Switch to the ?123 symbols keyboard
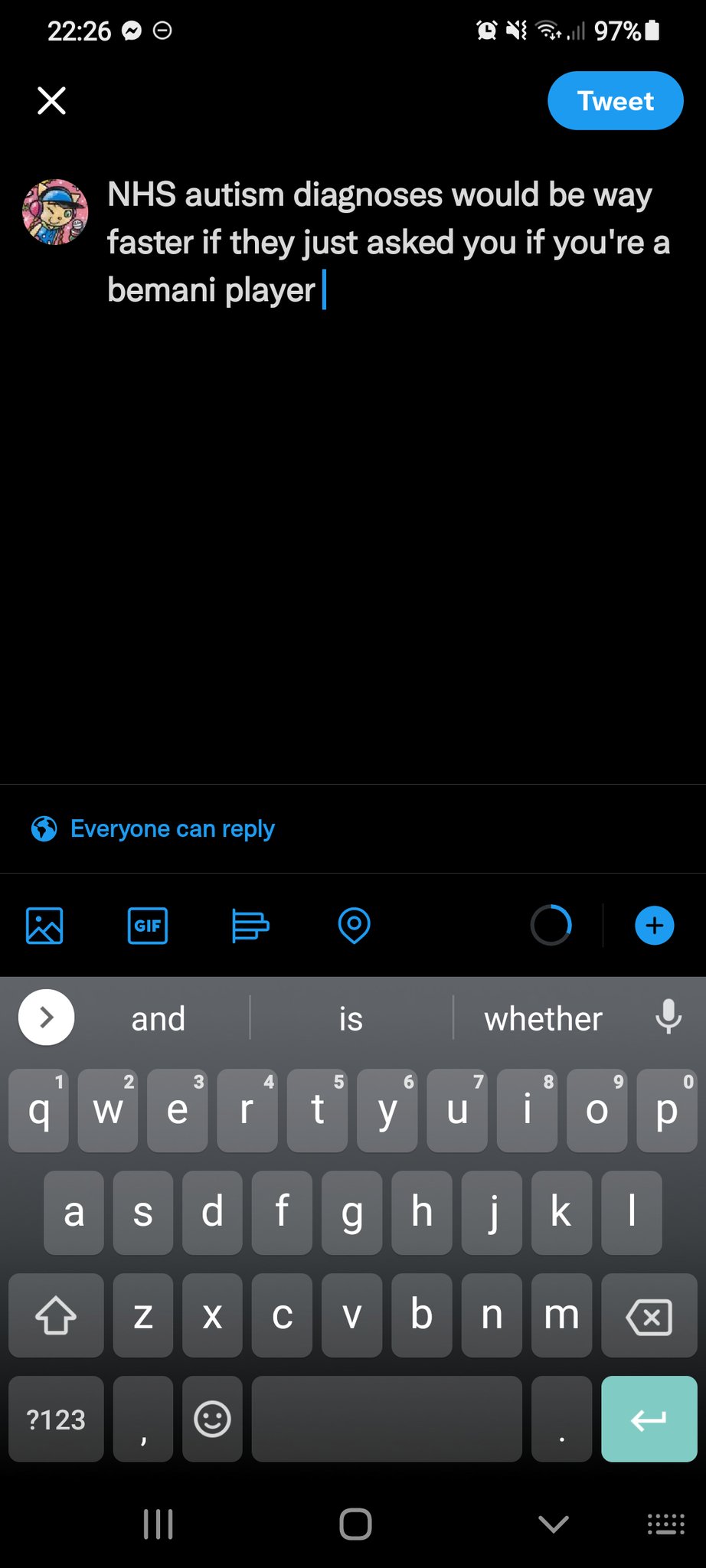 pyautogui.click(x=56, y=1419)
